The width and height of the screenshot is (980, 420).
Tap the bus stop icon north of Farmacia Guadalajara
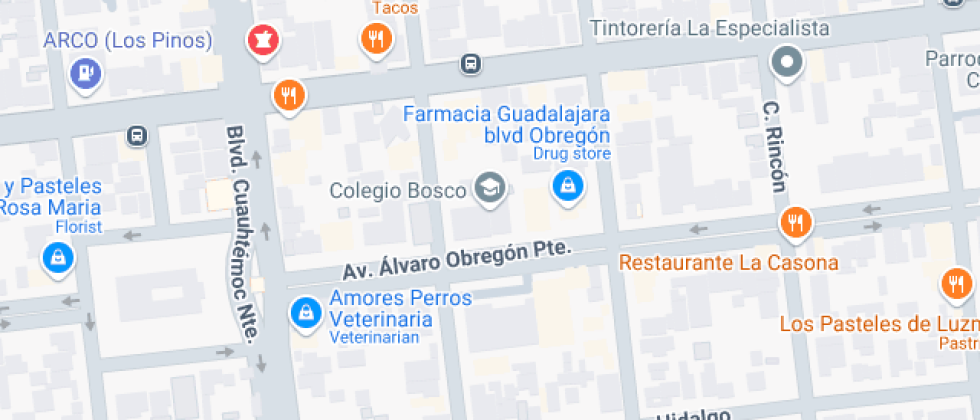click(469, 65)
